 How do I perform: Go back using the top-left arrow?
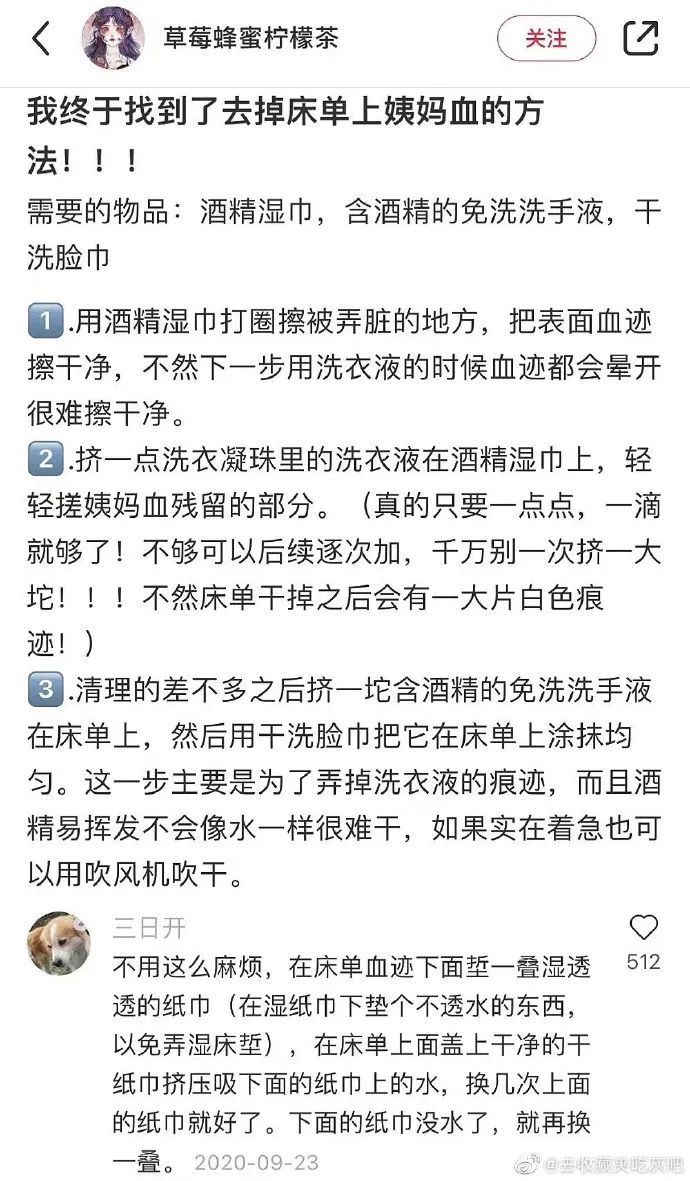41,39
